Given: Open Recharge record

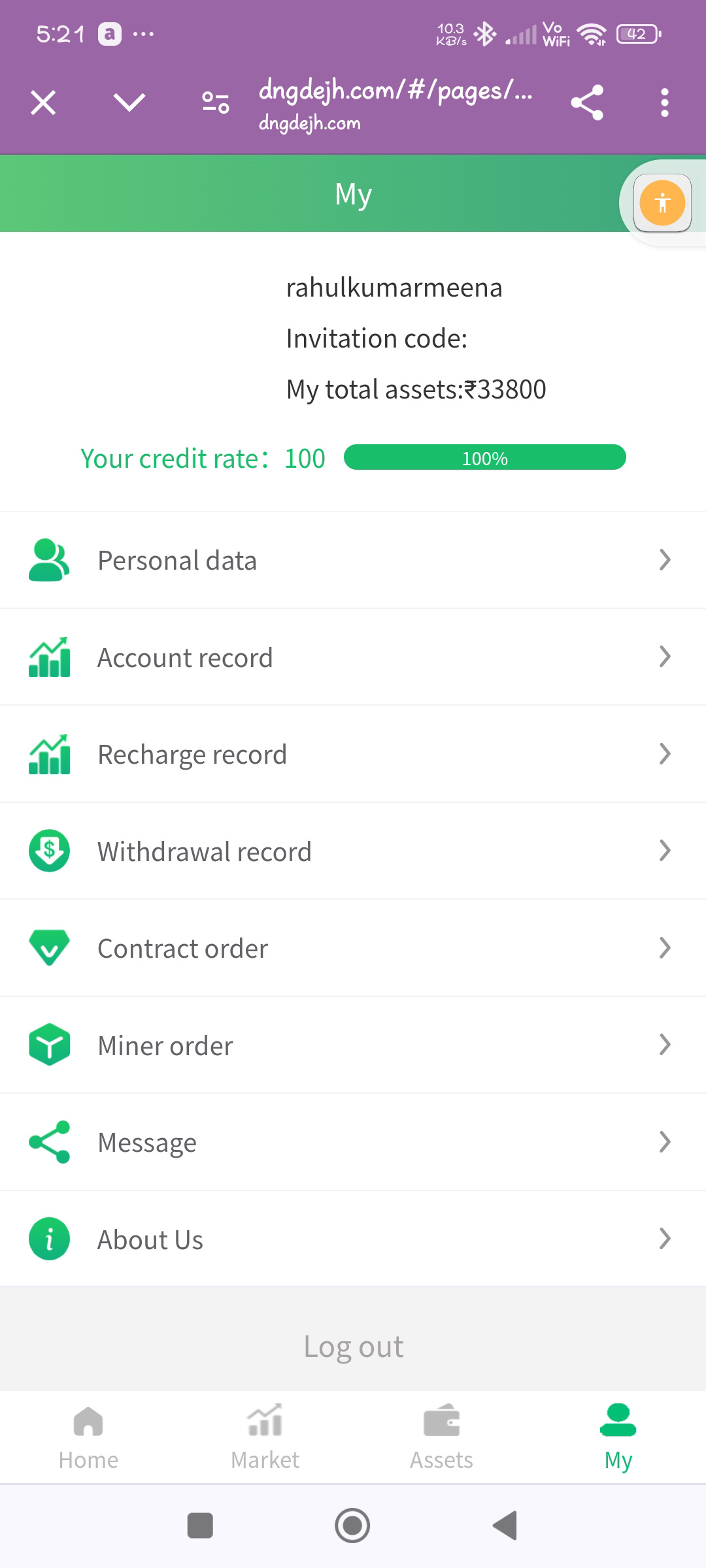Looking at the screenshot, I should coord(353,754).
